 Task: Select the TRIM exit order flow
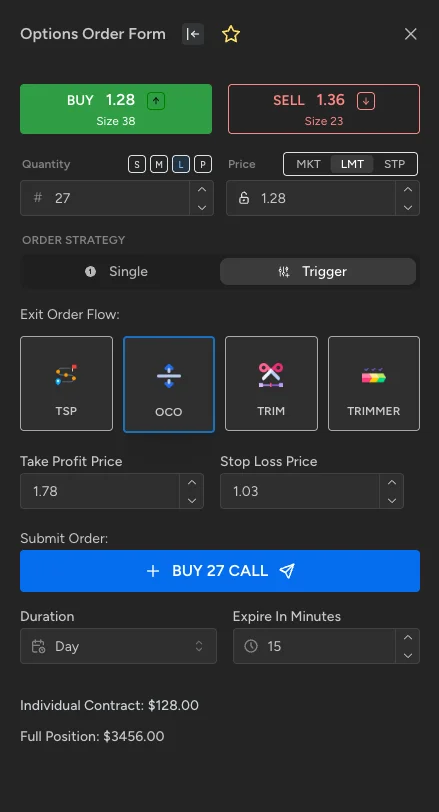[x=271, y=384]
